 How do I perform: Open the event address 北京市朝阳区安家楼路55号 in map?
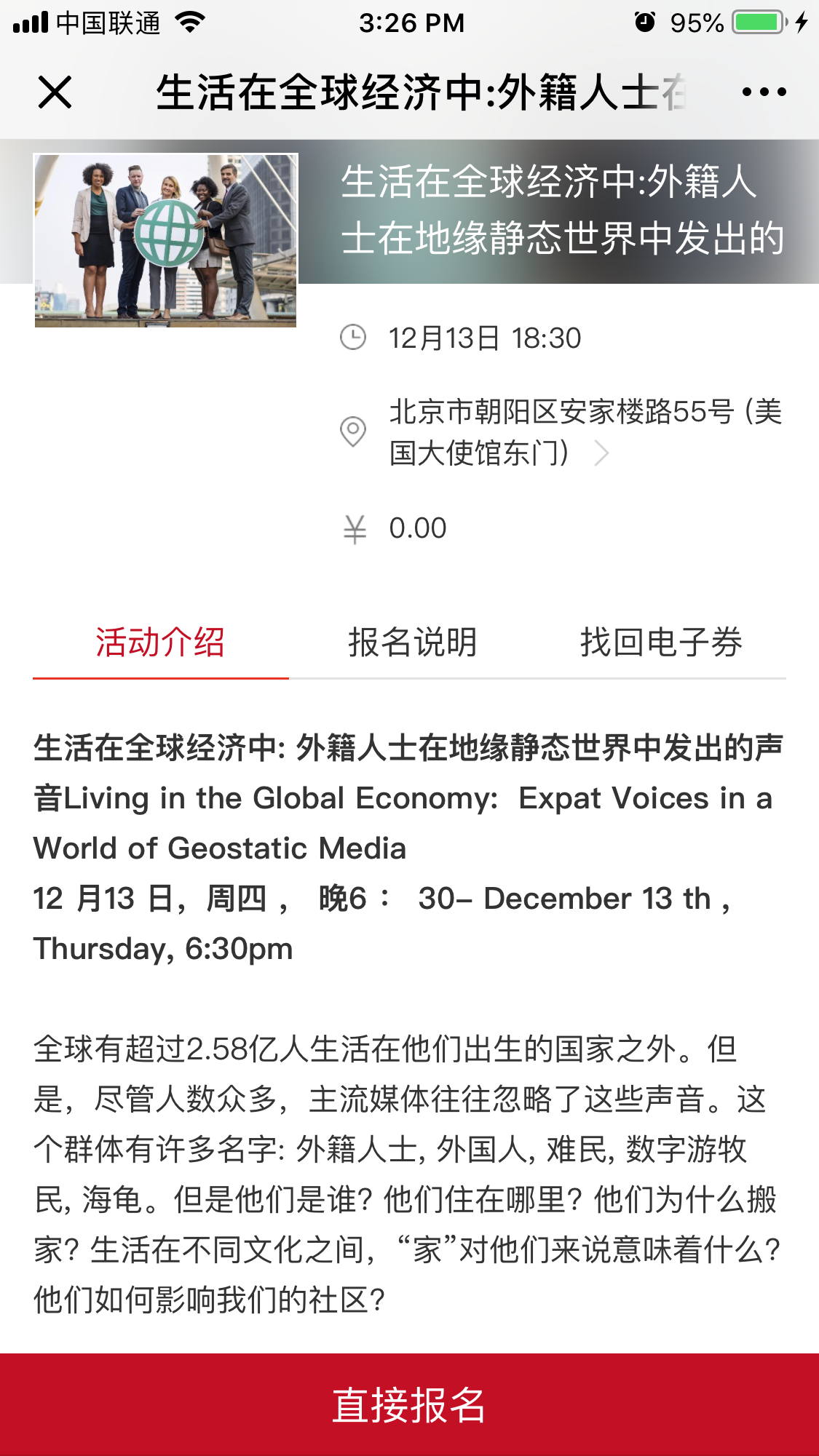pos(561,432)
